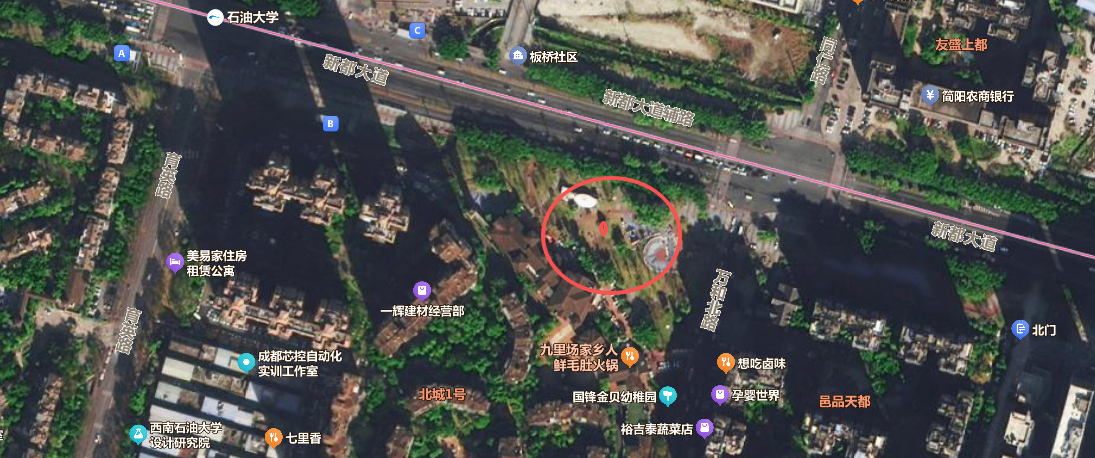Open the 成都芯控自动化实训工作室 marker

coord(246,362)
